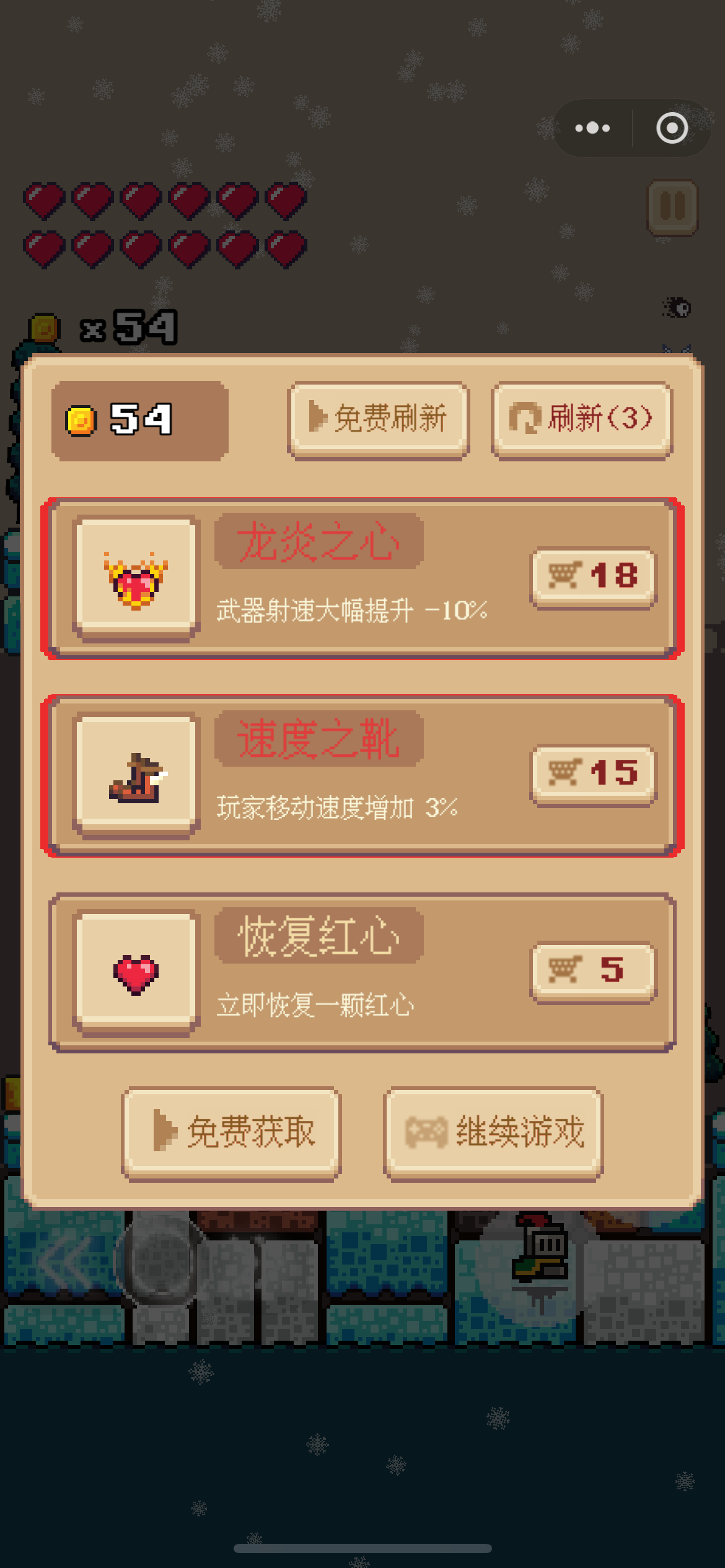The width and height of the screenshot is (725, 1568).
Task: Tap 继续游戏 to continue playing
Action: [x=493, y=1132]
